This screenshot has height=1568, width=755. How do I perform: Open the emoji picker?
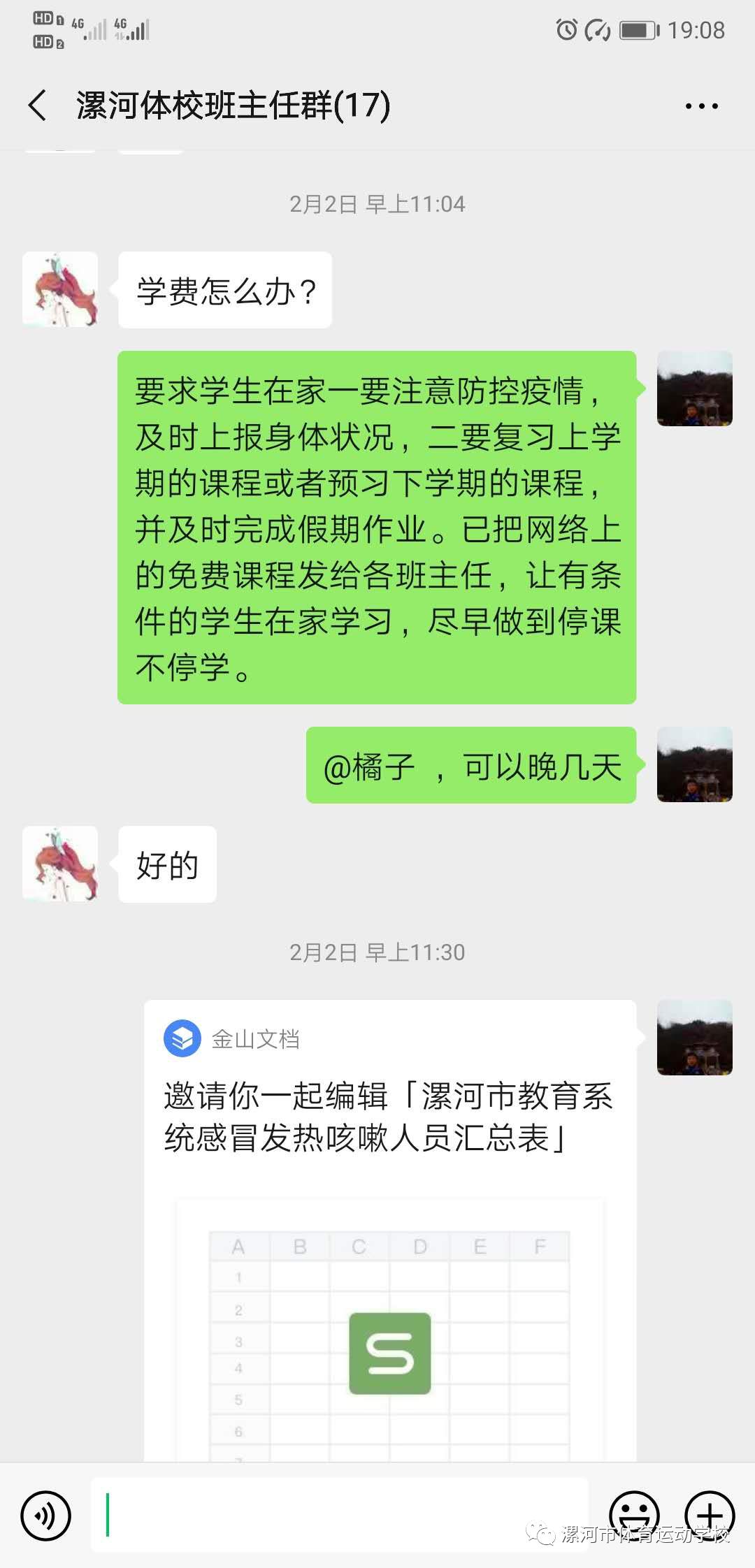634,1514
